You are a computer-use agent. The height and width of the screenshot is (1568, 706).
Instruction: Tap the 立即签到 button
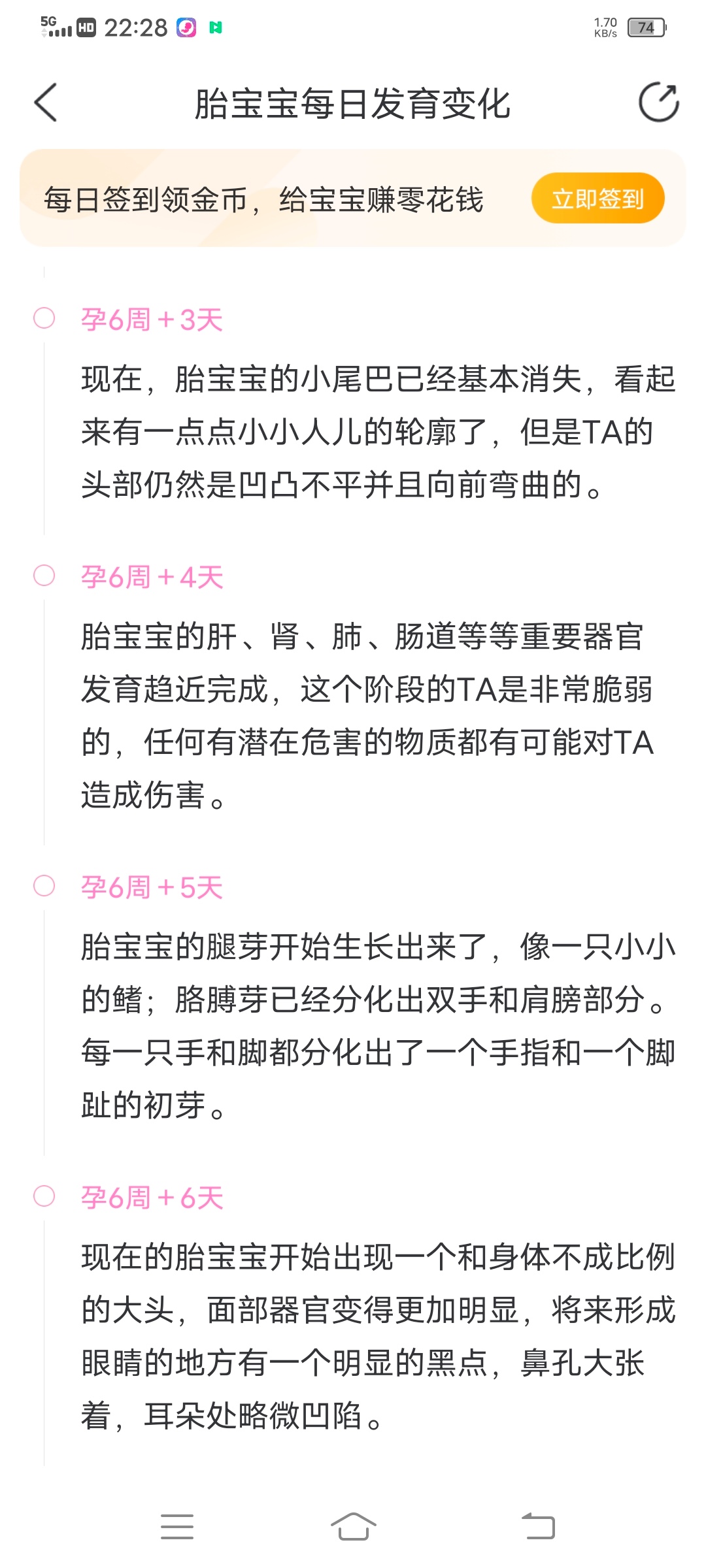pyautogui.click(x=597, y=199)
